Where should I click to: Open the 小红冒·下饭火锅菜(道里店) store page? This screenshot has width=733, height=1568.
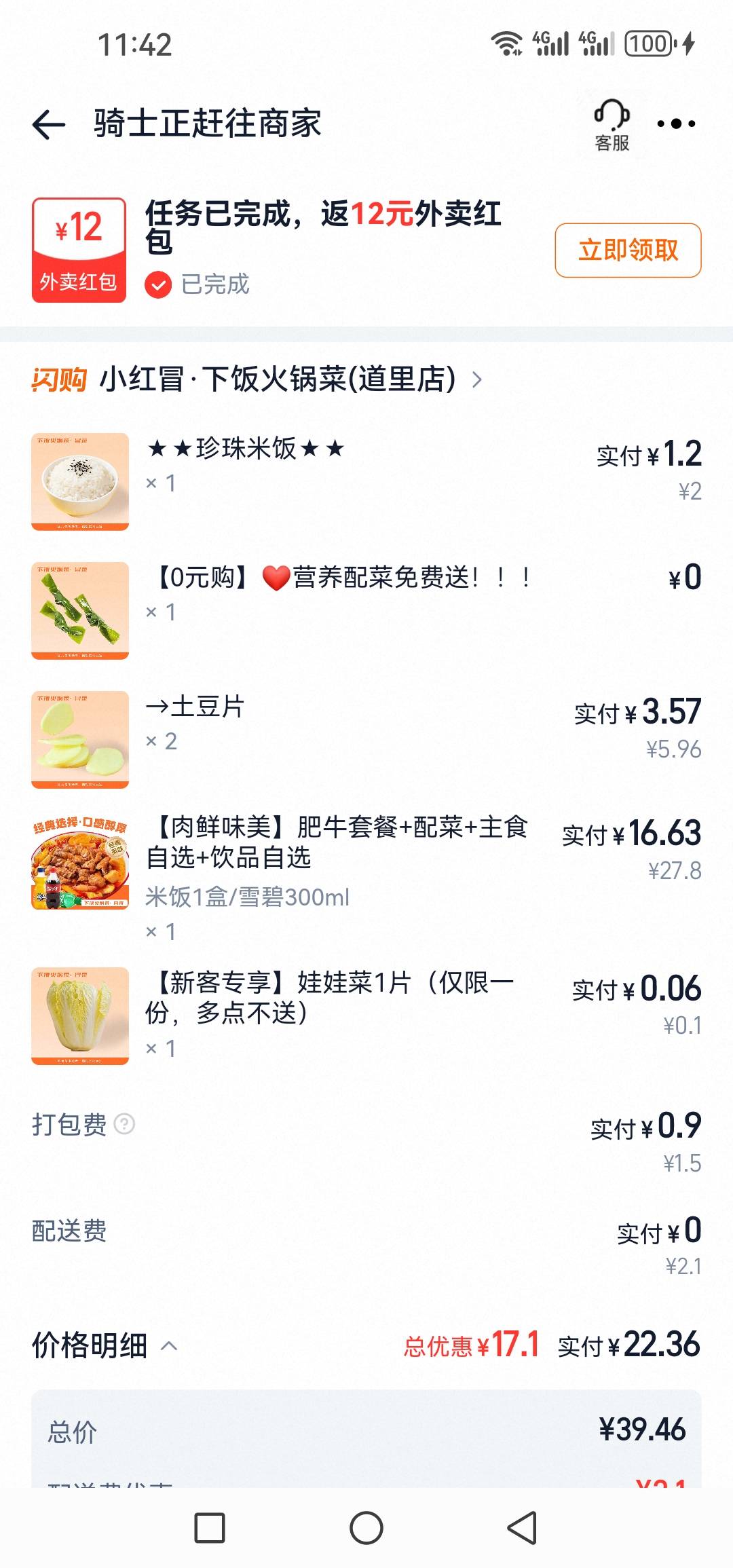(278, 379)
